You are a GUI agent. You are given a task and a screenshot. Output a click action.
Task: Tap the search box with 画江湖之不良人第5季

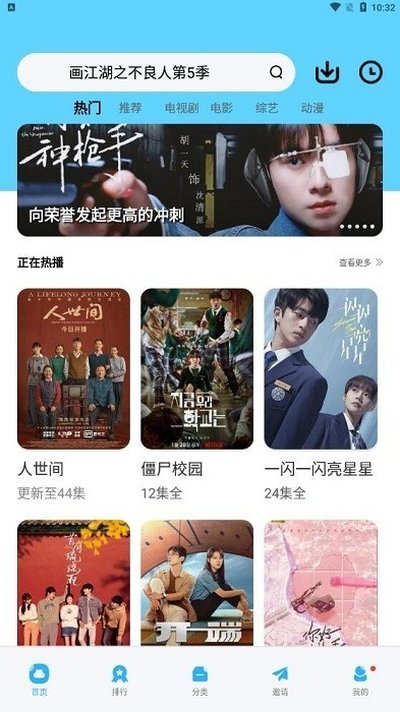pyautogui.click(x=156, y=72)
